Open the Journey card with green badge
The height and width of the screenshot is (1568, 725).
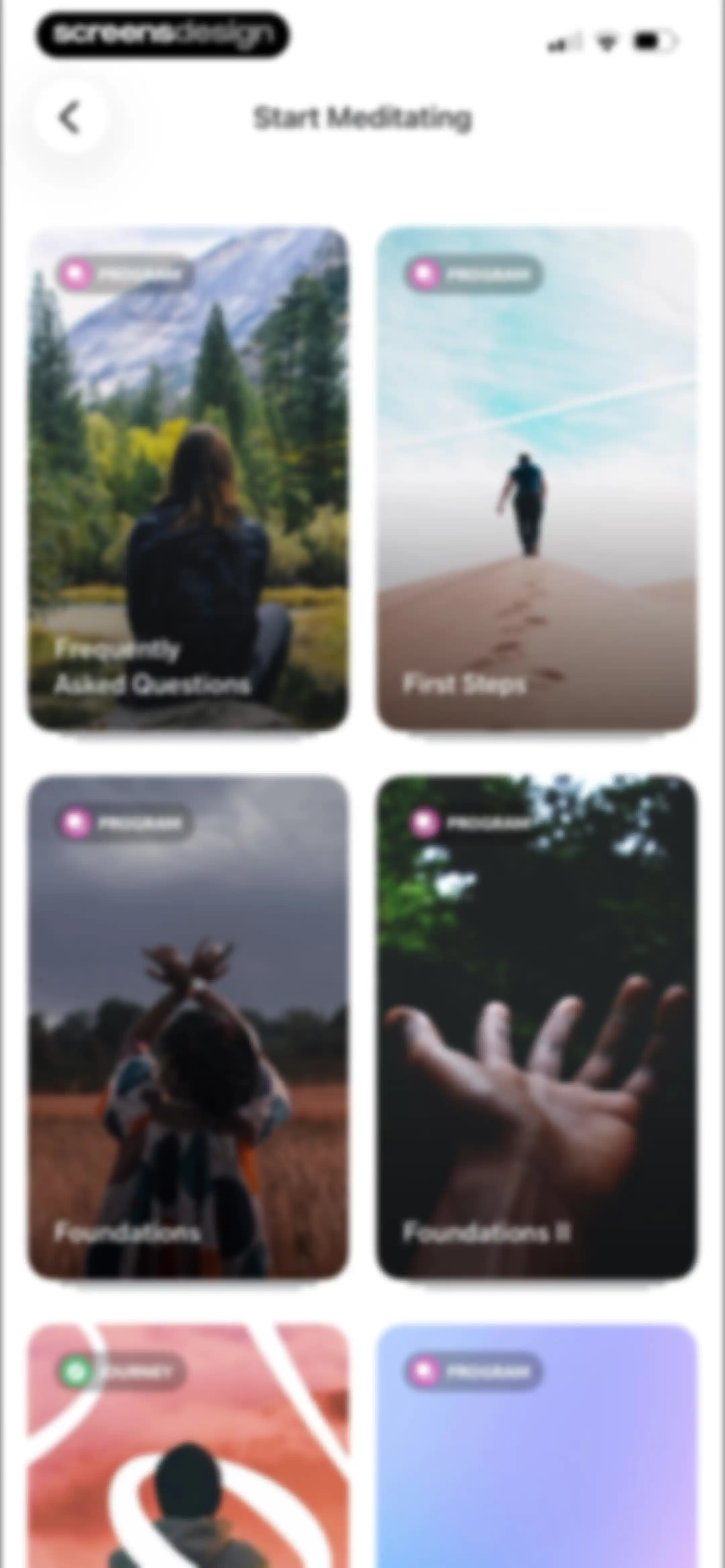pyautogui.click(x=189, y=1446)
